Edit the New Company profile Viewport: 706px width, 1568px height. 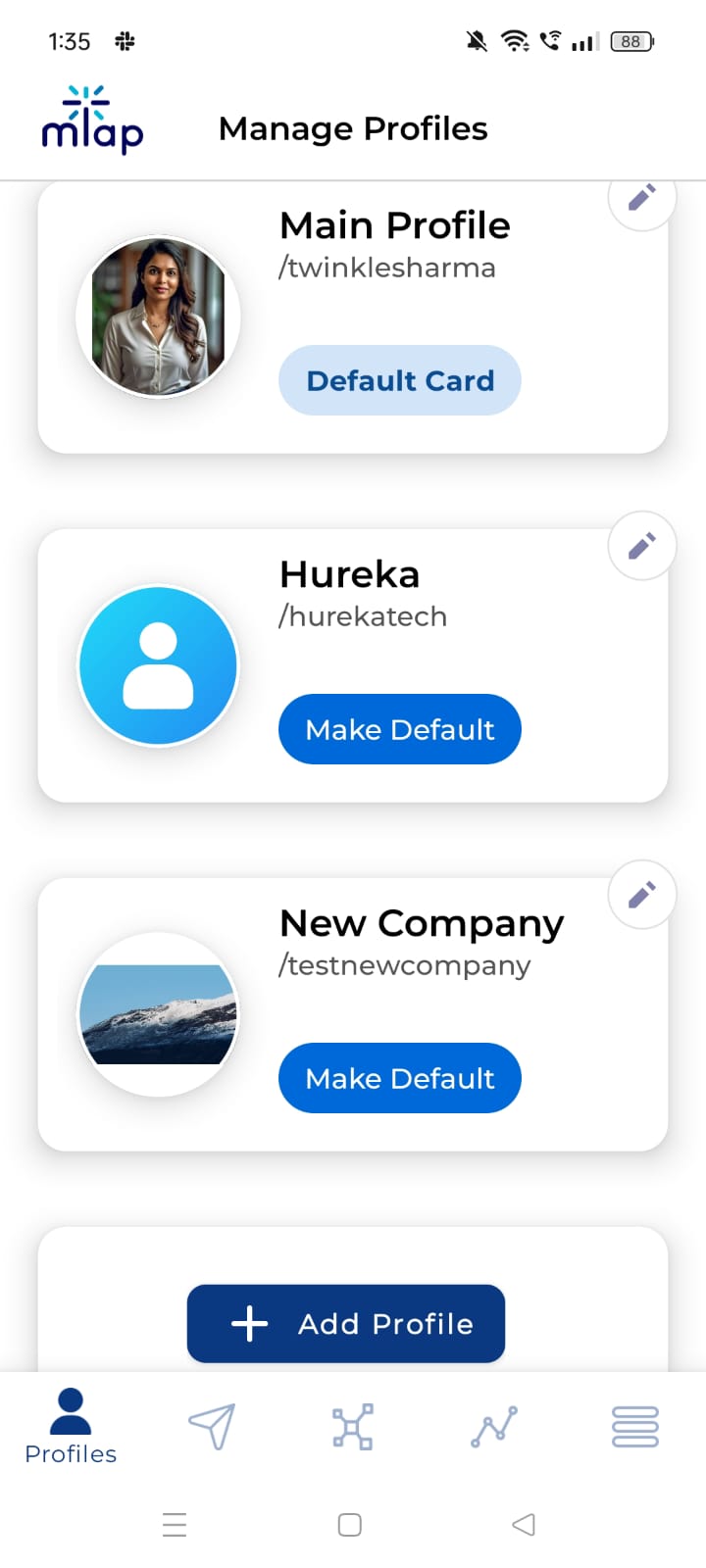click(641, 895)
